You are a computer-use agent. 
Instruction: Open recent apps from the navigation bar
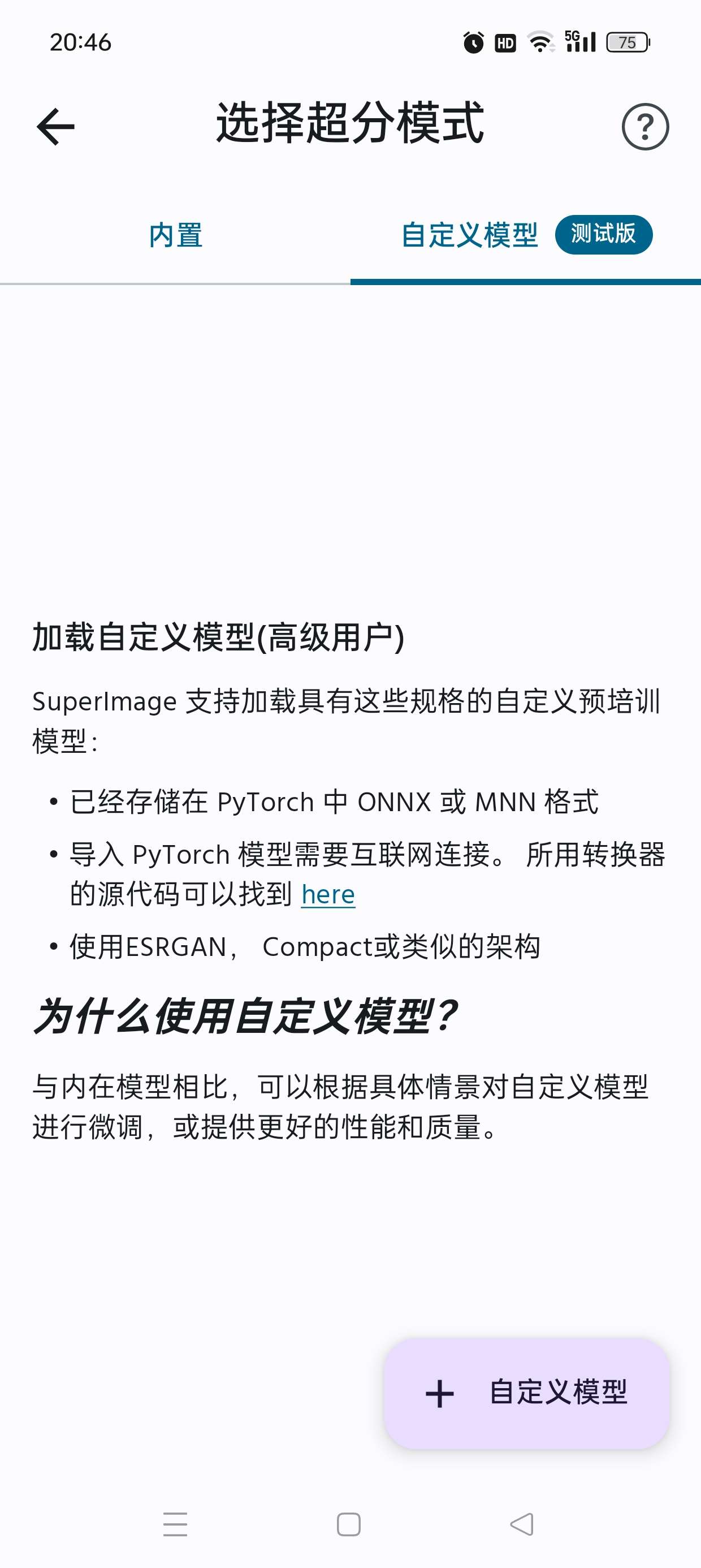click(x=175, y=1524)
